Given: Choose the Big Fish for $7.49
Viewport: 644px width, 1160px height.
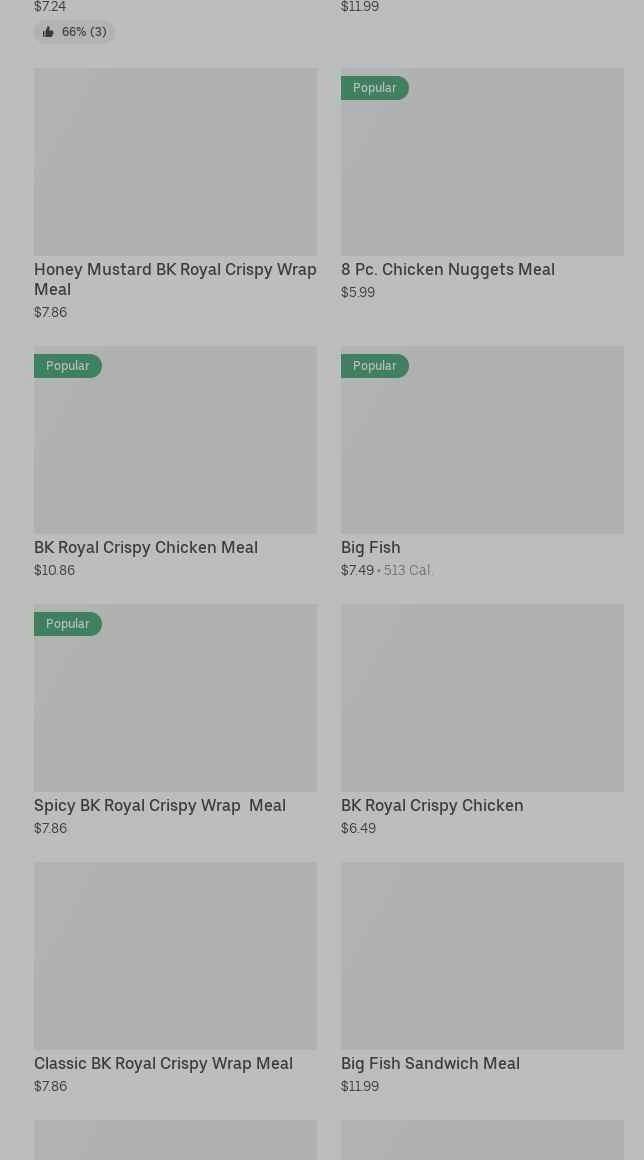Looking at the screenshot, I should tap(482, 440).
